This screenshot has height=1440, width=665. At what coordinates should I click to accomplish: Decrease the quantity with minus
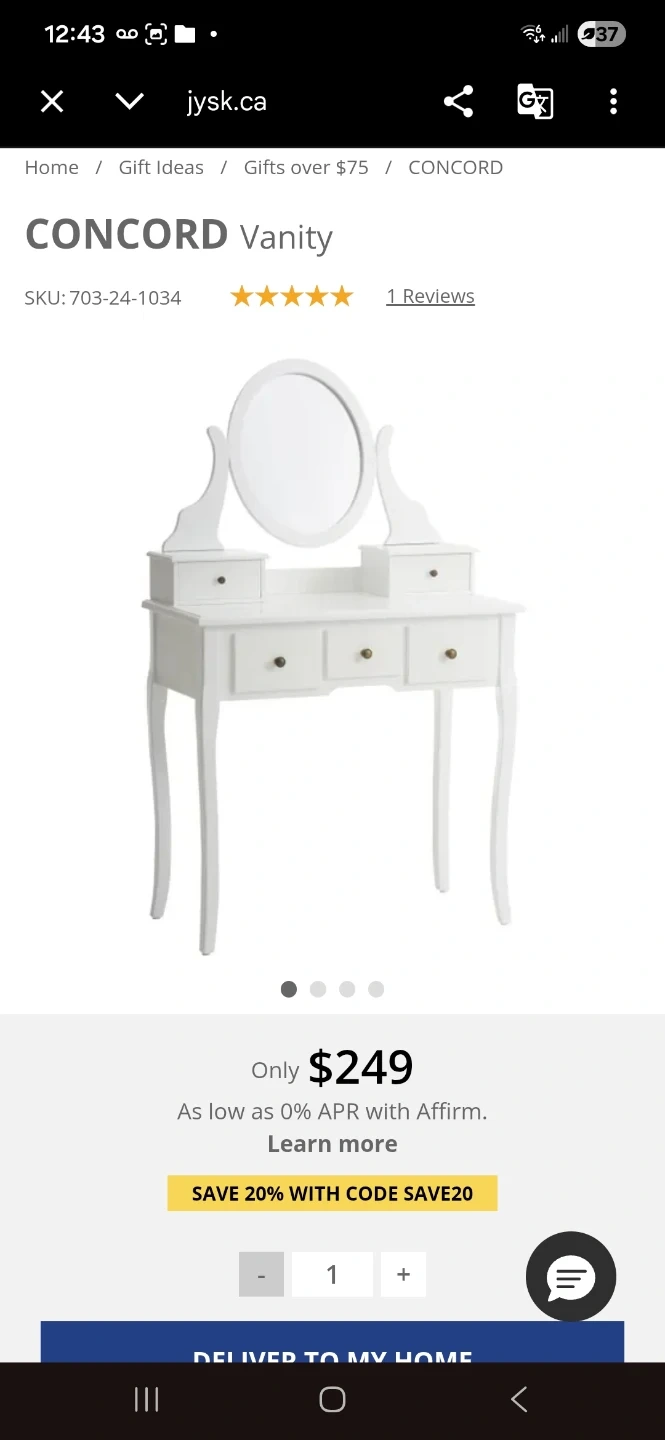pos(261,1275)
